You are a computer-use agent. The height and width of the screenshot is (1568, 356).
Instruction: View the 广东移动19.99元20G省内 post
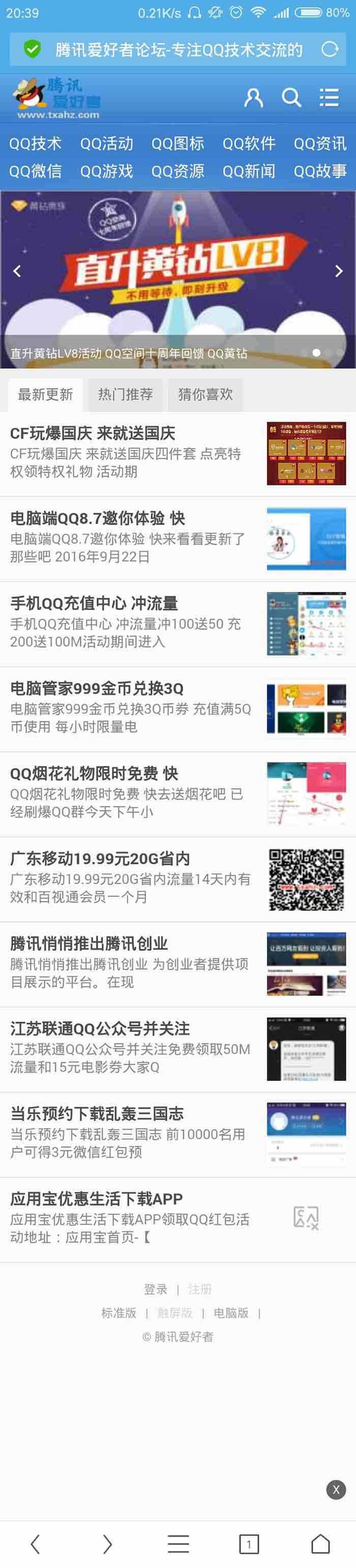[100, 858]
